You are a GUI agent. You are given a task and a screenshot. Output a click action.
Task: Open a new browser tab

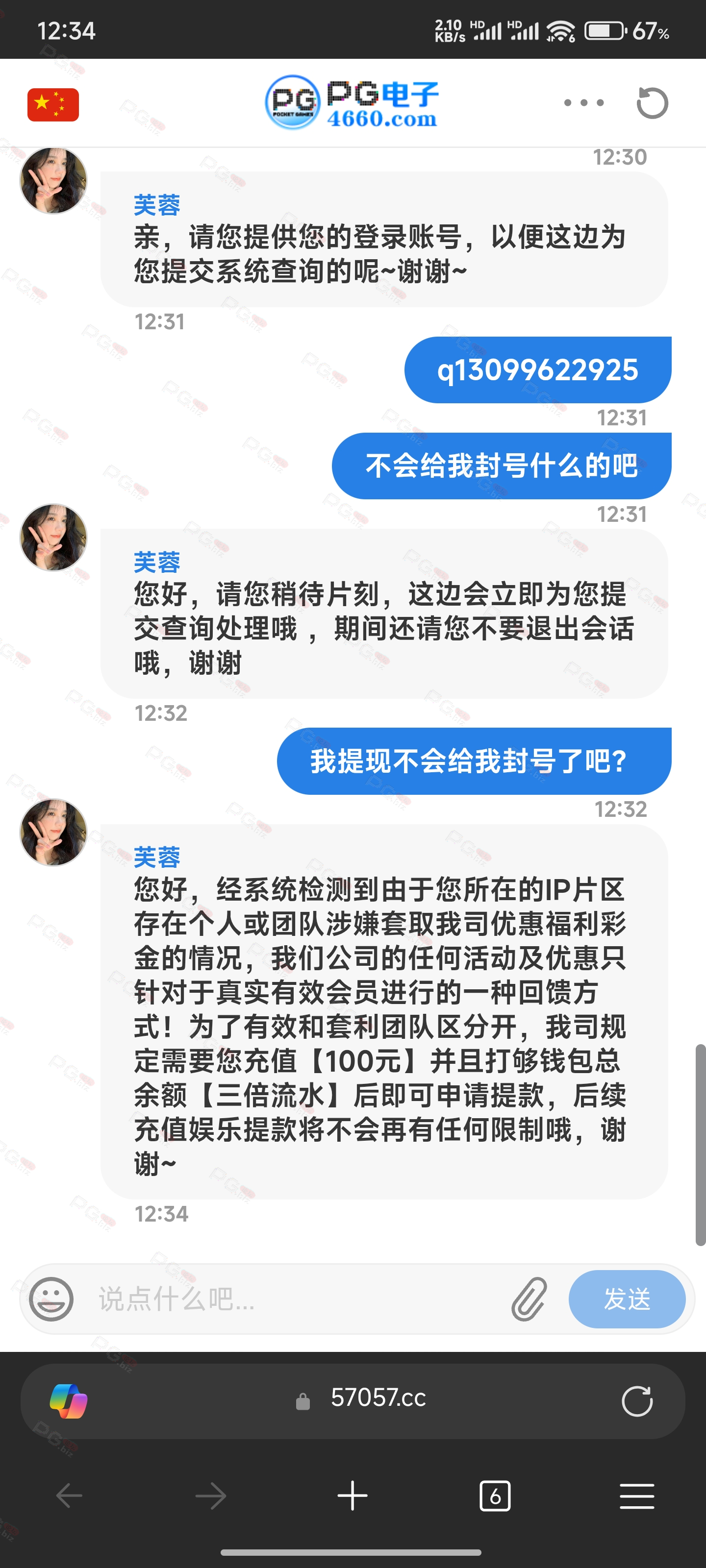point(353,1496)
